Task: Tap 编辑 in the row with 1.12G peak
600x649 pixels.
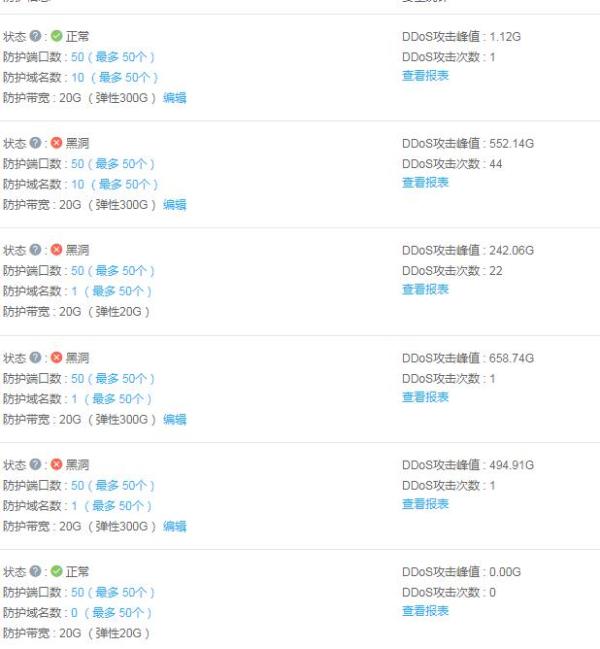Action: [175, 98]
